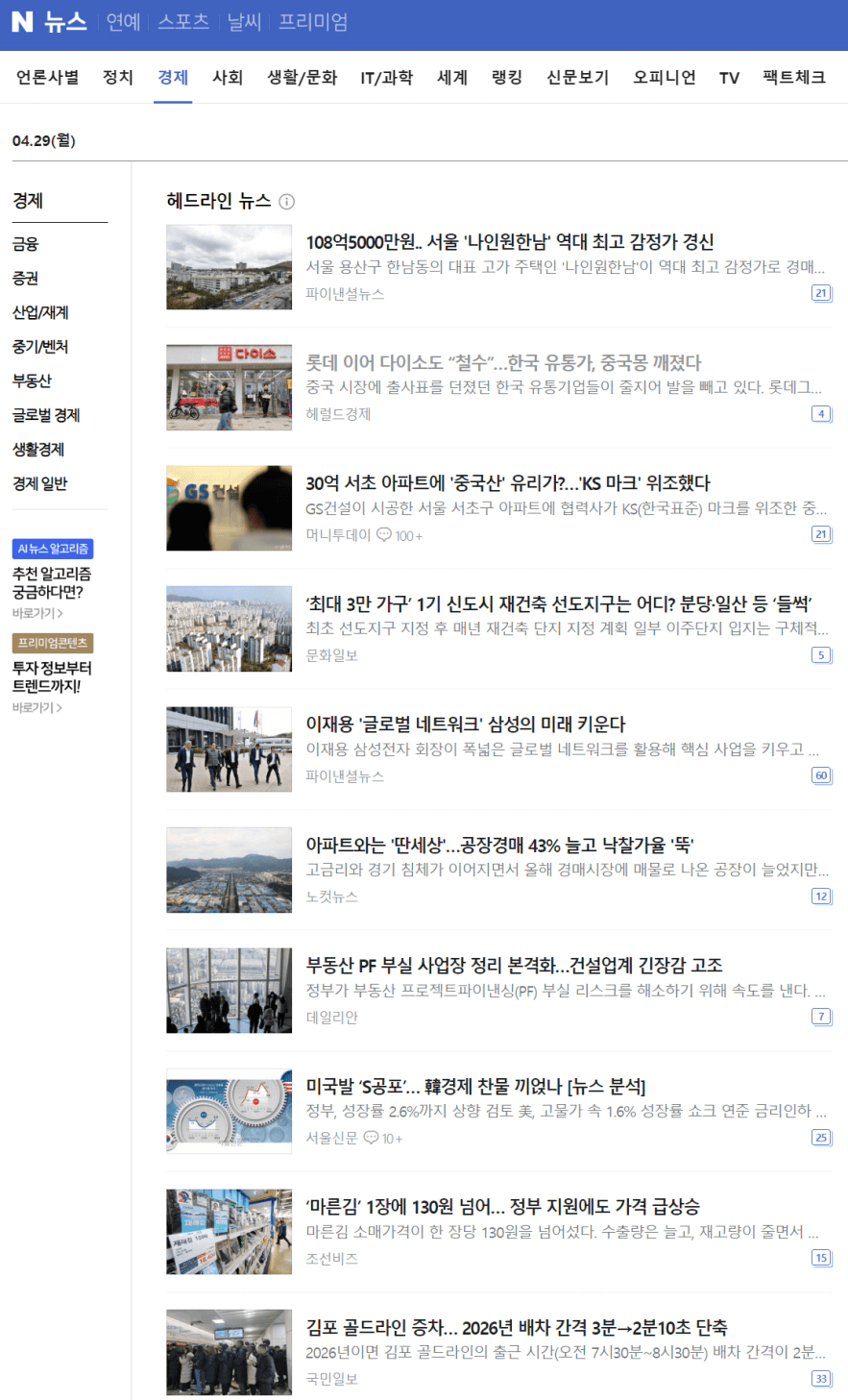
Task: Open the 마른김 가격 급상승 article thumbnail
Action: point(229,1232)
